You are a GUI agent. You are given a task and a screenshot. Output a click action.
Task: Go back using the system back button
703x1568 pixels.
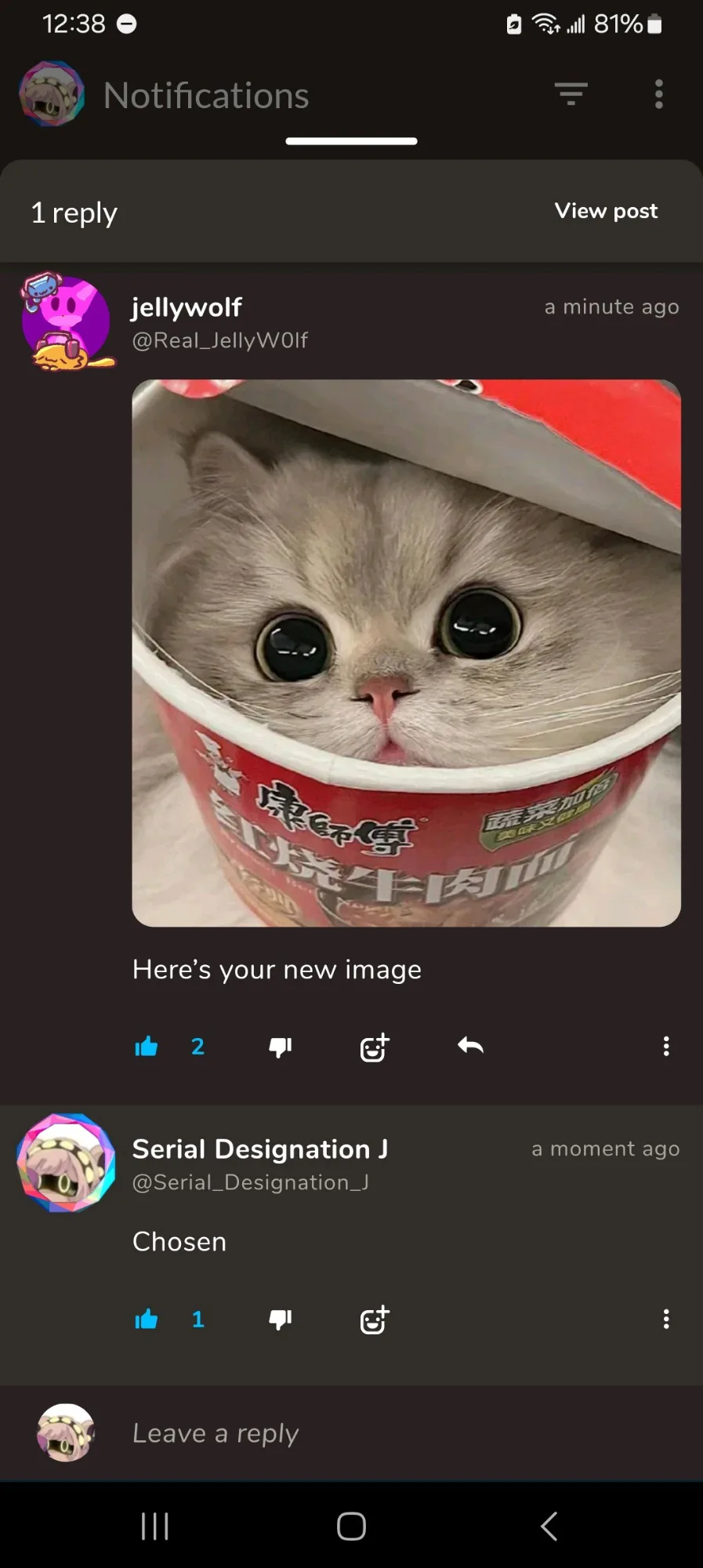click(549, 1526)
